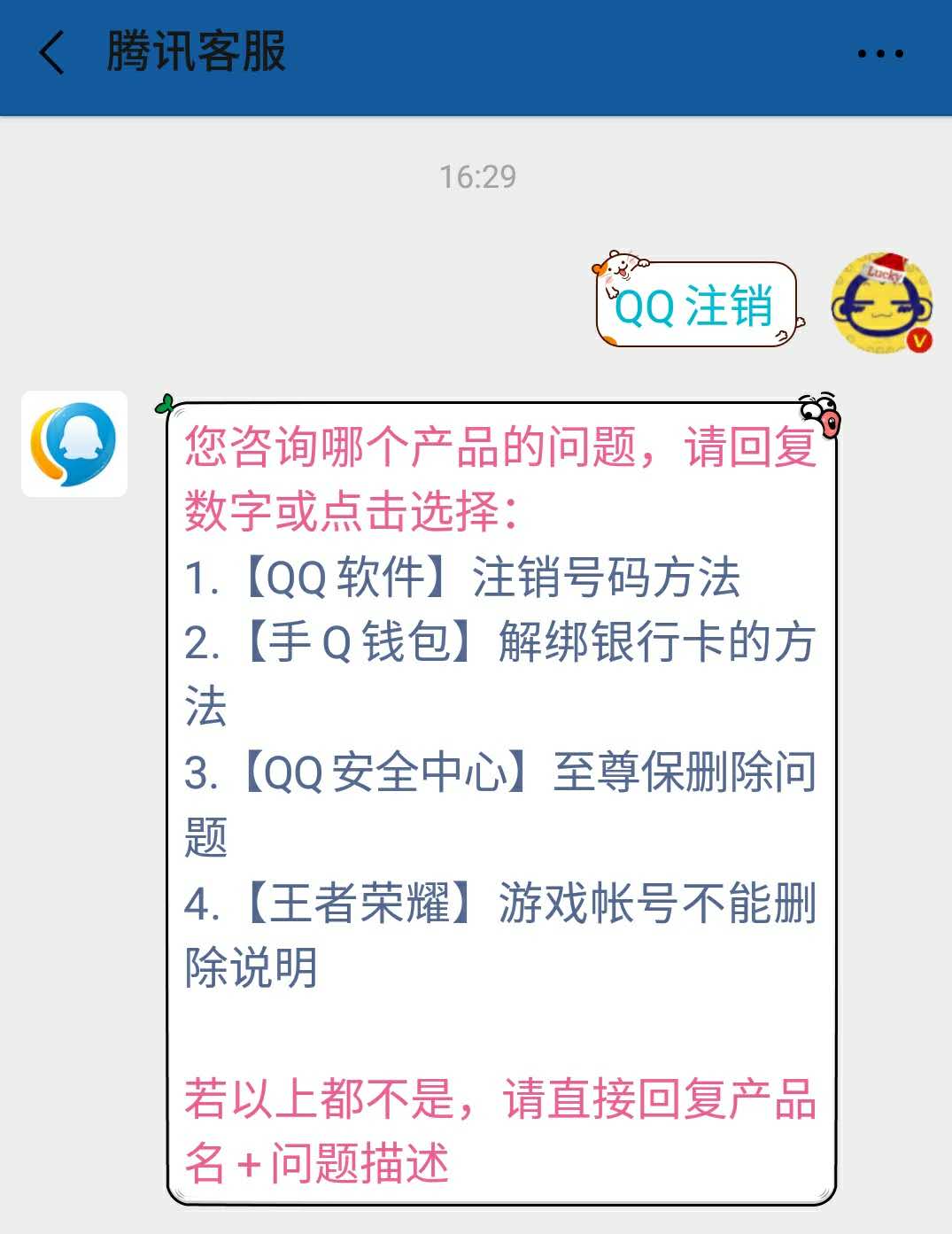This screenshot has width=952, height=1234.
Task: Click the 16:29 timestamp label
Action: [476, 176]
